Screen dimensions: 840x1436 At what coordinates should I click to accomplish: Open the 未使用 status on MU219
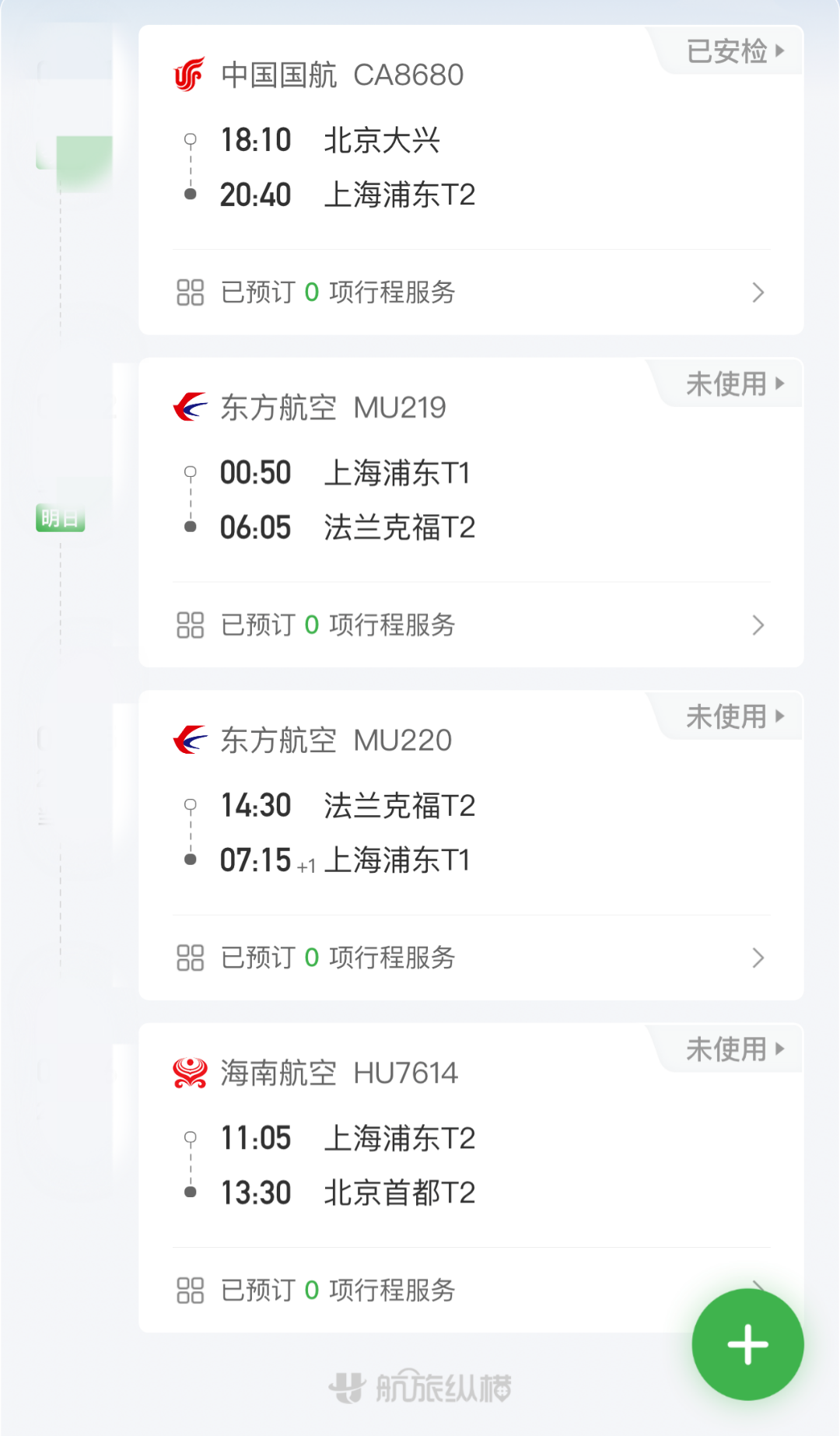tap(734, 384)
